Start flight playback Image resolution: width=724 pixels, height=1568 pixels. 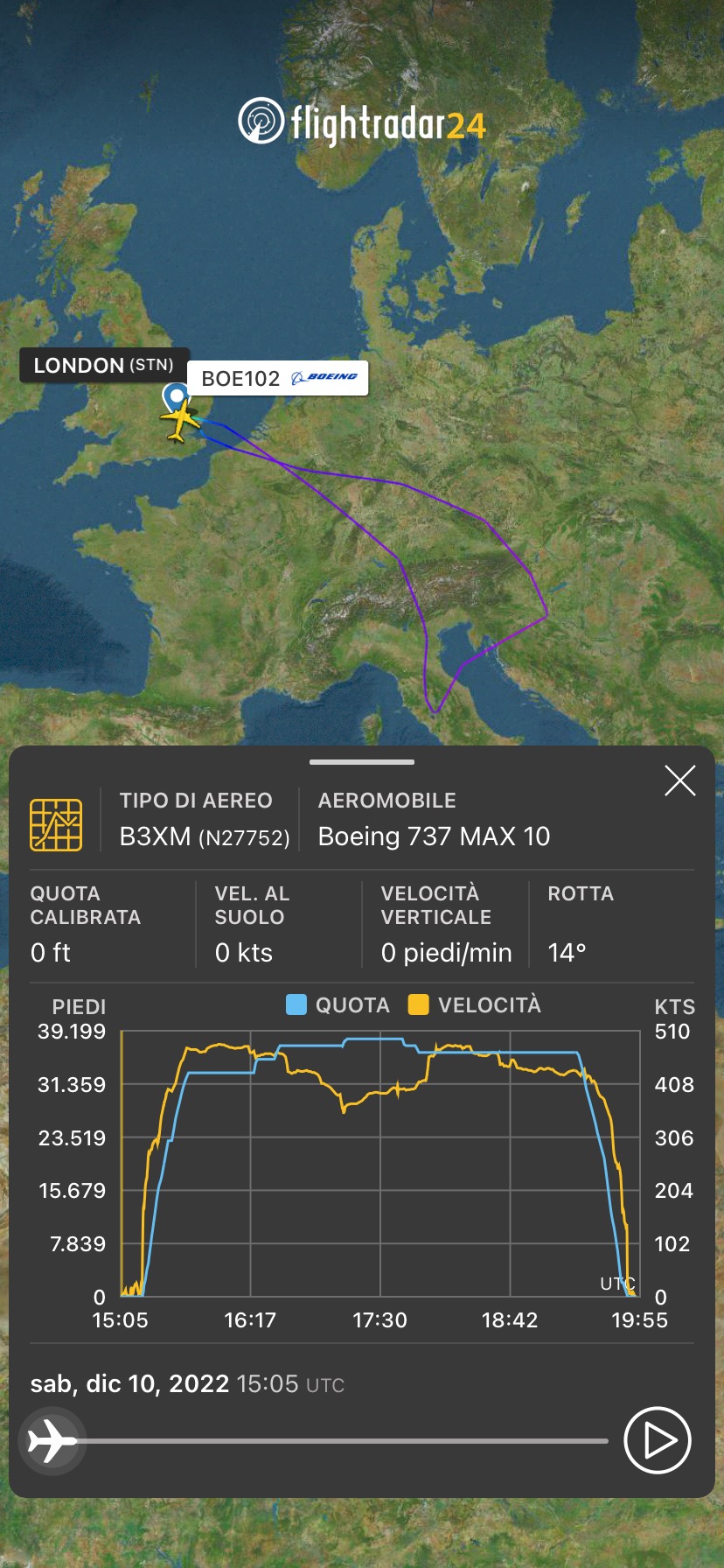pos(658,1440)
